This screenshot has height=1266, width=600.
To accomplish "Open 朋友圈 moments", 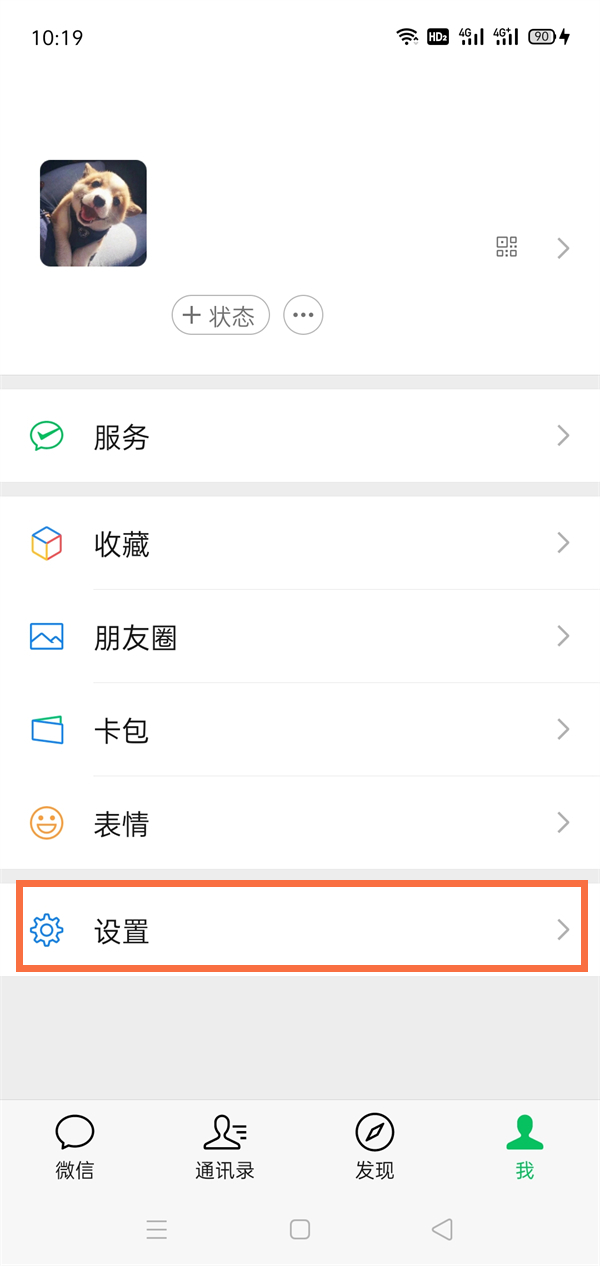I will pyautogui.click(x=300, y=637).
